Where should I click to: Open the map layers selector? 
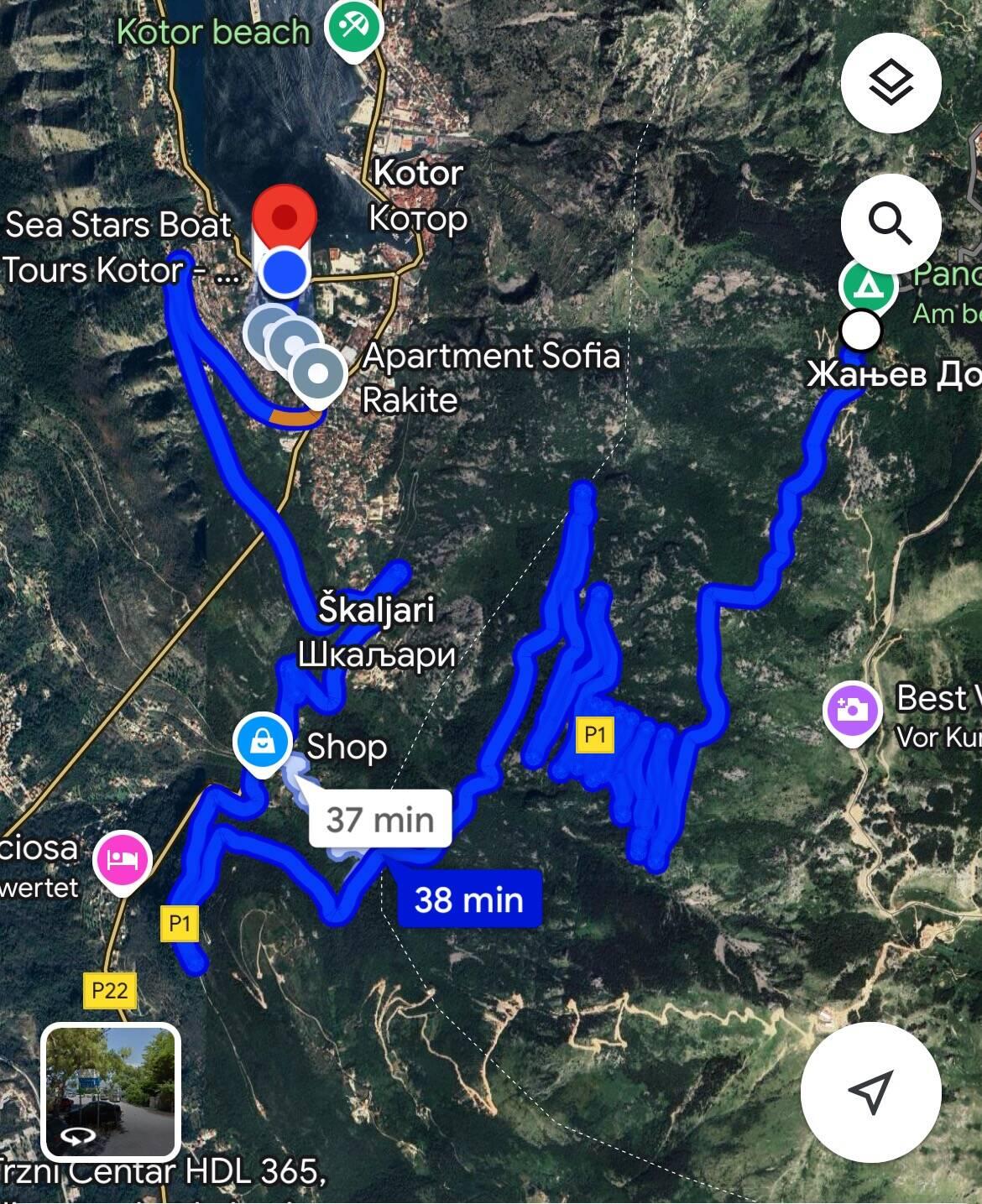click(891, 83)
